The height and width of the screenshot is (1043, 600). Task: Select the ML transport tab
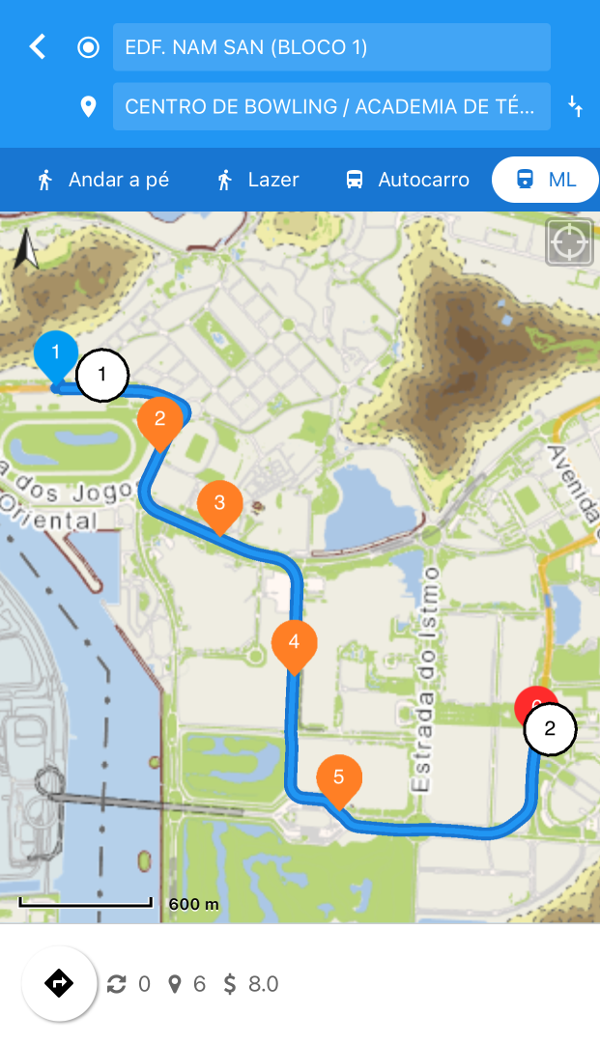point(545,180)
